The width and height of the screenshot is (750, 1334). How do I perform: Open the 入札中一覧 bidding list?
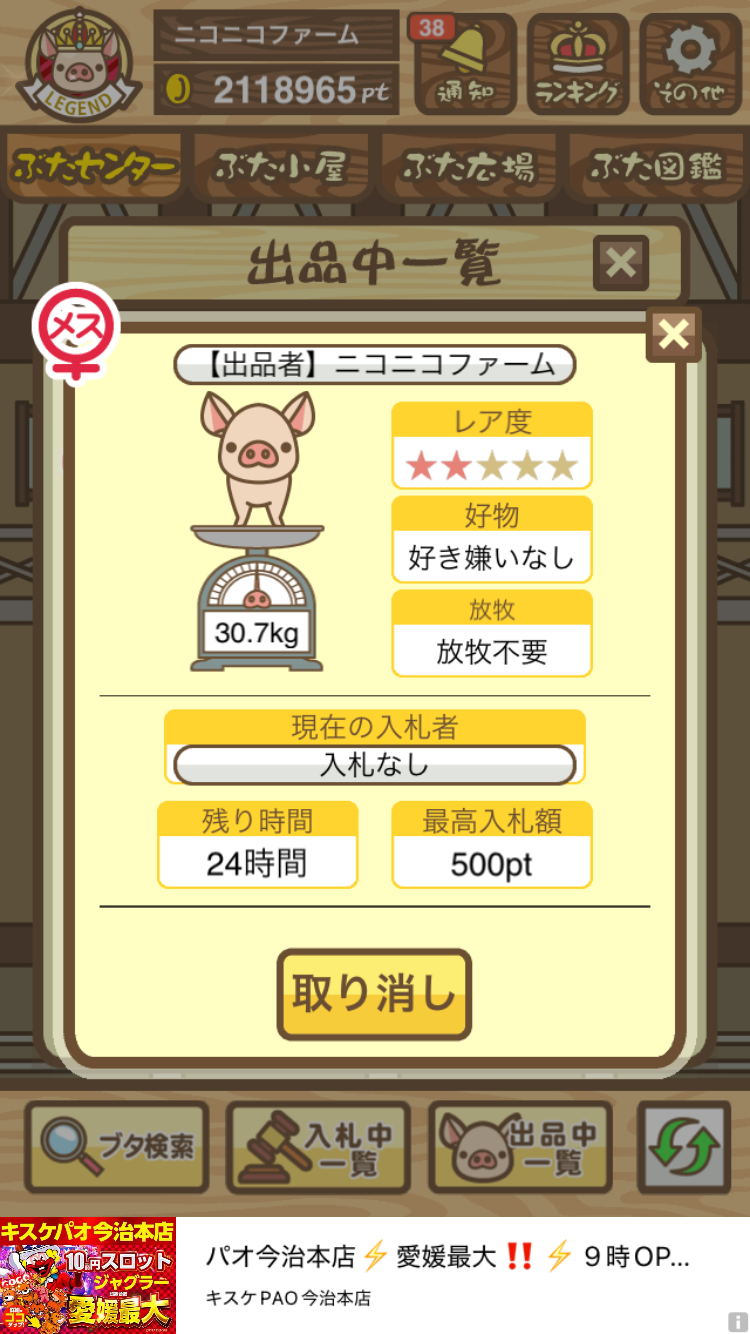pyautogui.click(x=319, y=1147)
